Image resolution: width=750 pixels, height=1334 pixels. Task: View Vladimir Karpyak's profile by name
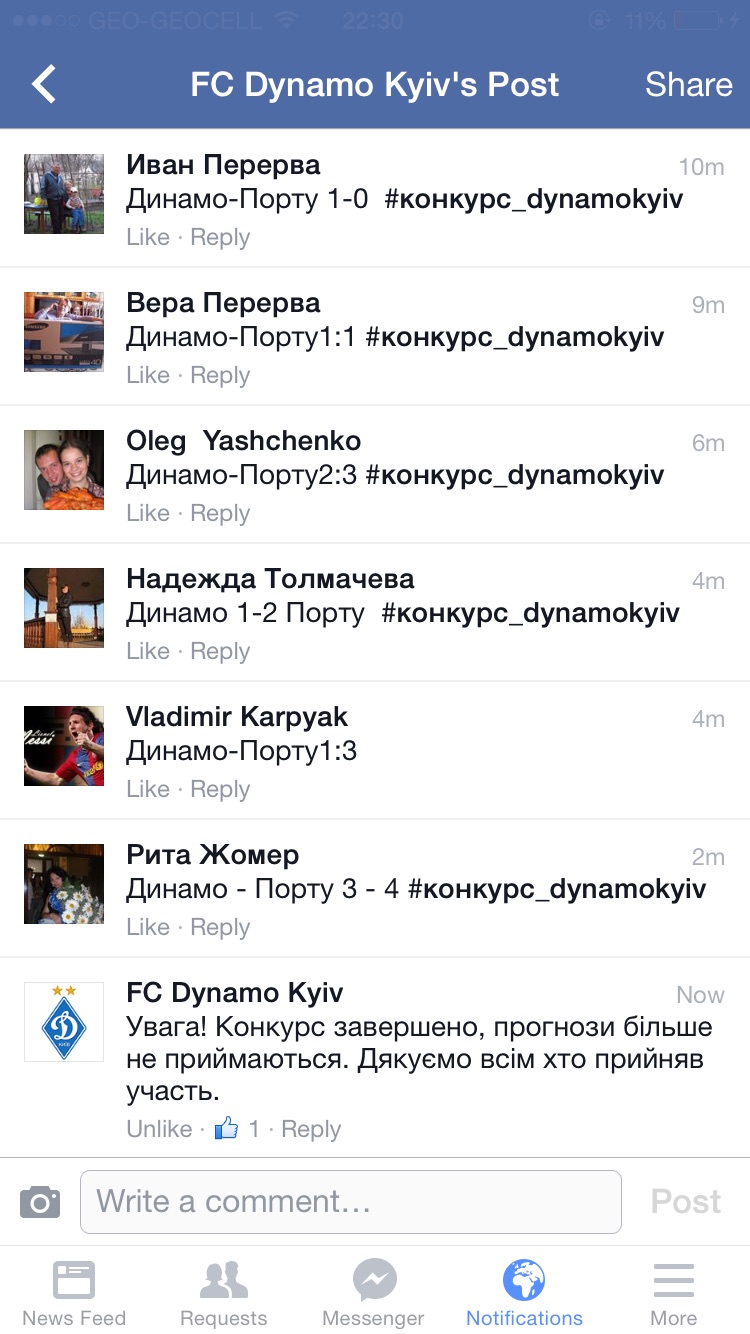237,717
